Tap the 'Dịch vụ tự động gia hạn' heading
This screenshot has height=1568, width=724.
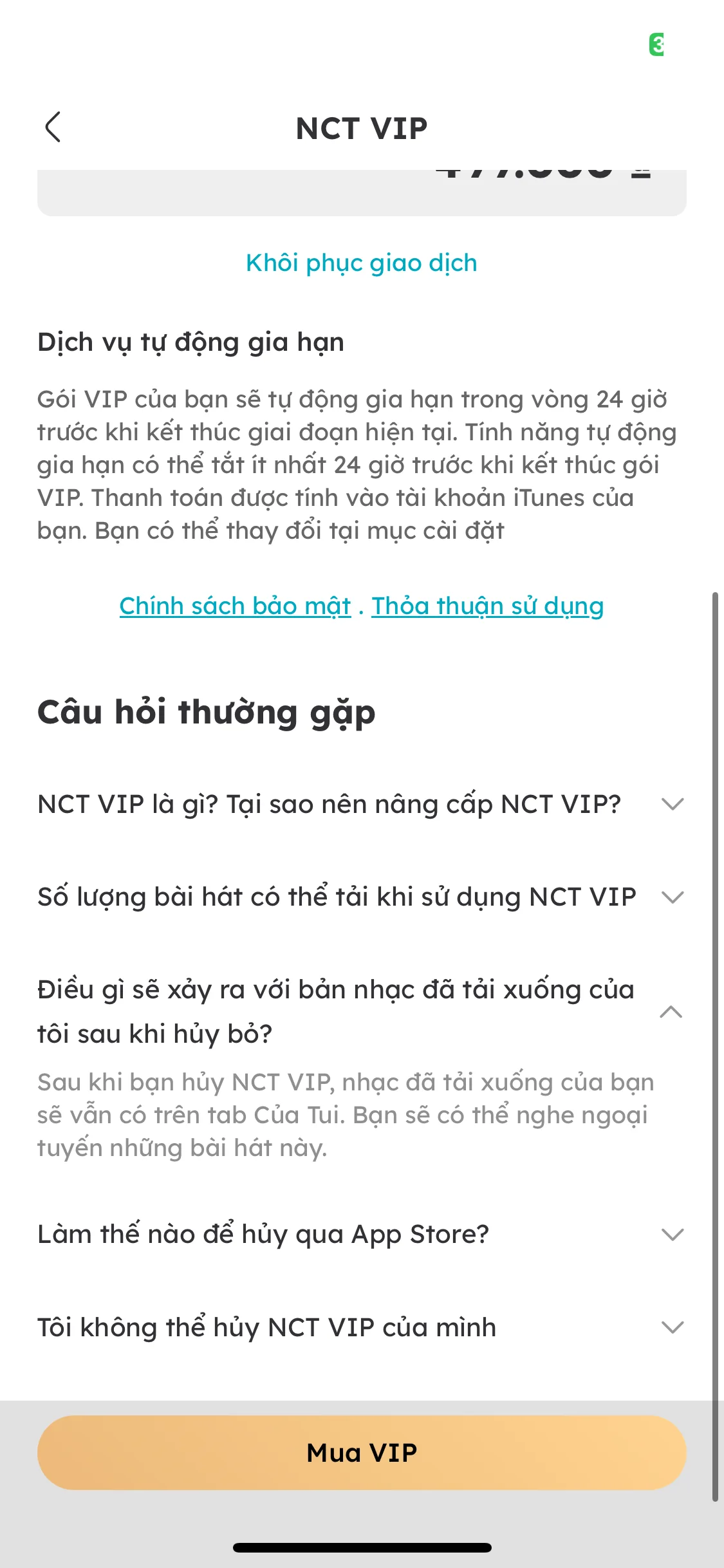click(x=191, y=342)
